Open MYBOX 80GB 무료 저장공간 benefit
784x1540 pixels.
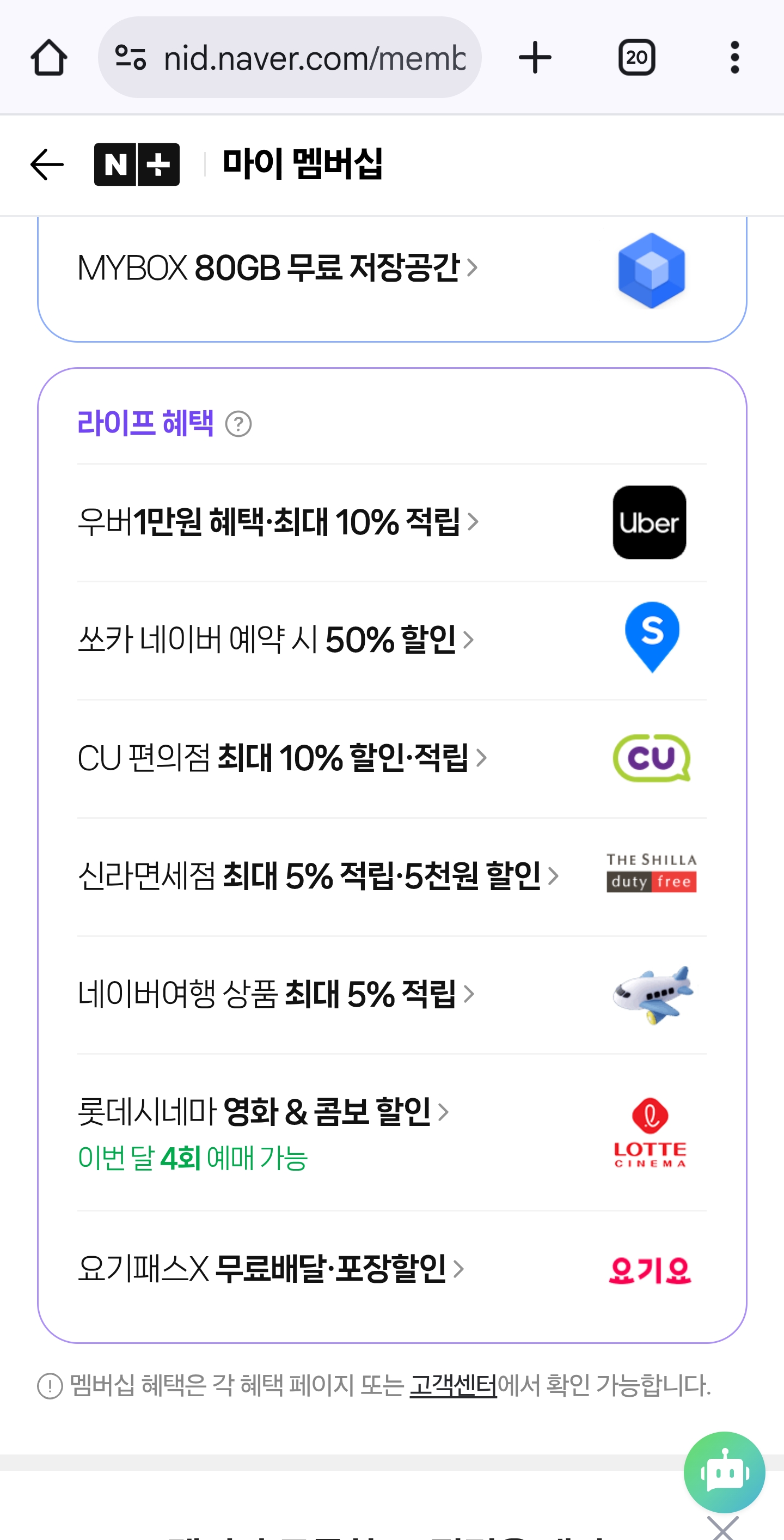click(x=278, y=268)
